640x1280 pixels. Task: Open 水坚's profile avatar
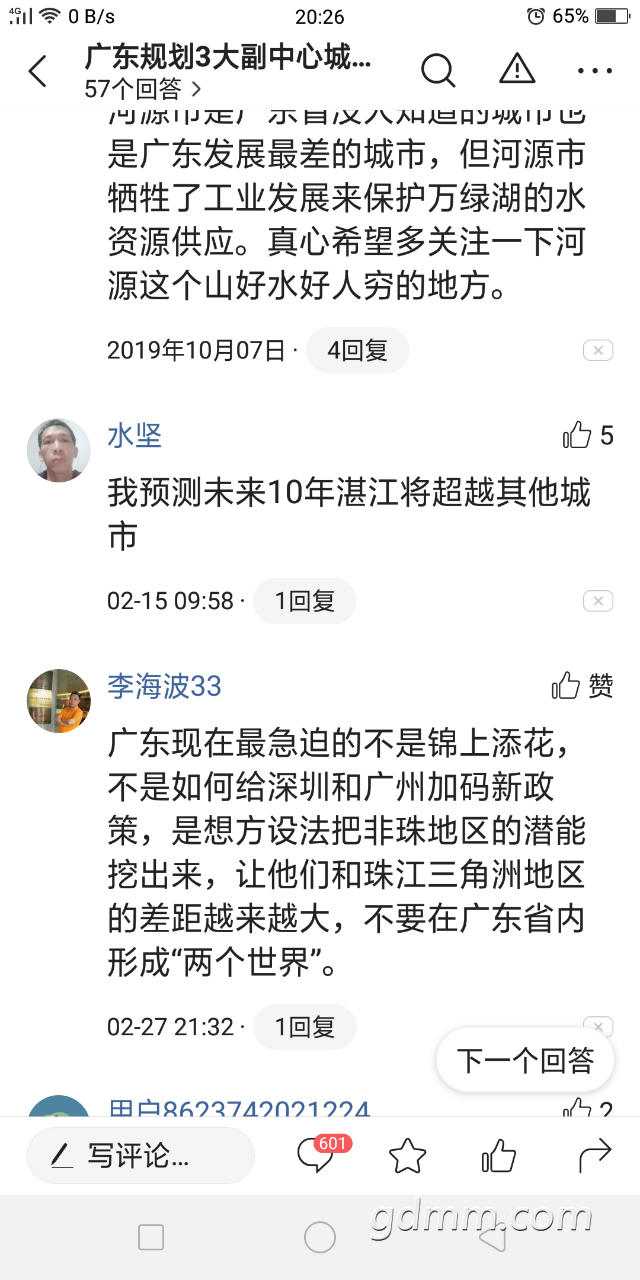tap(58, 450)
